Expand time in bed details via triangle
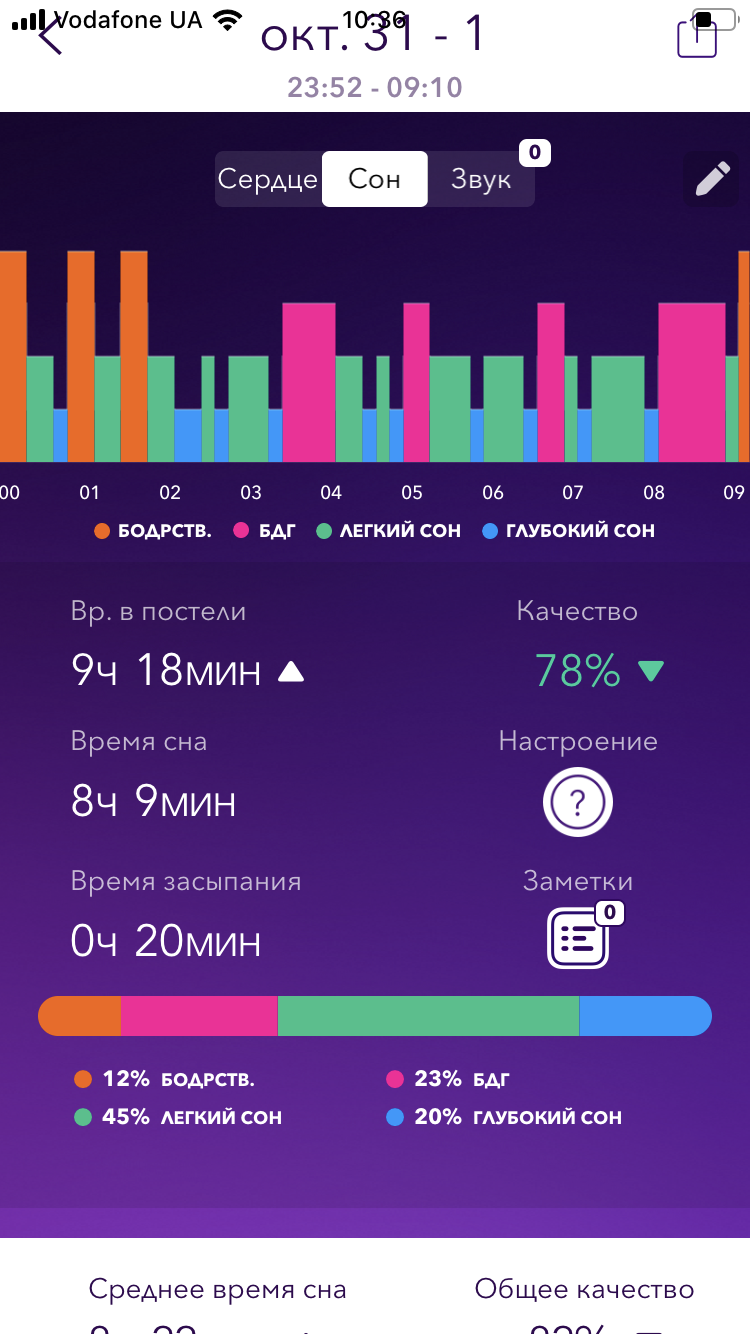 [290, 671]
